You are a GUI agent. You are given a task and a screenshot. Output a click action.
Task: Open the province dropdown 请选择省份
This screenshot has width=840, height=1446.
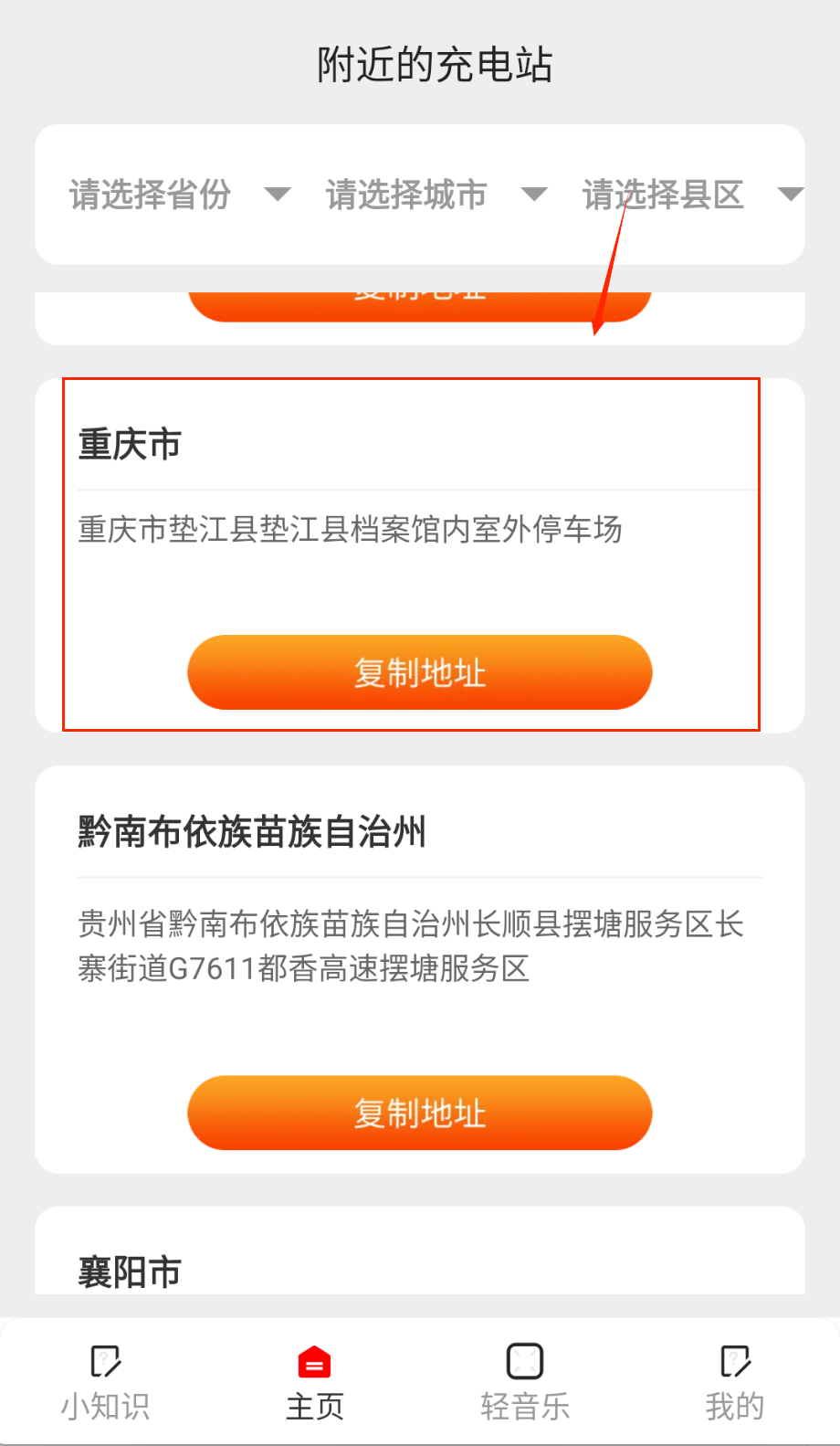(179, 195)
